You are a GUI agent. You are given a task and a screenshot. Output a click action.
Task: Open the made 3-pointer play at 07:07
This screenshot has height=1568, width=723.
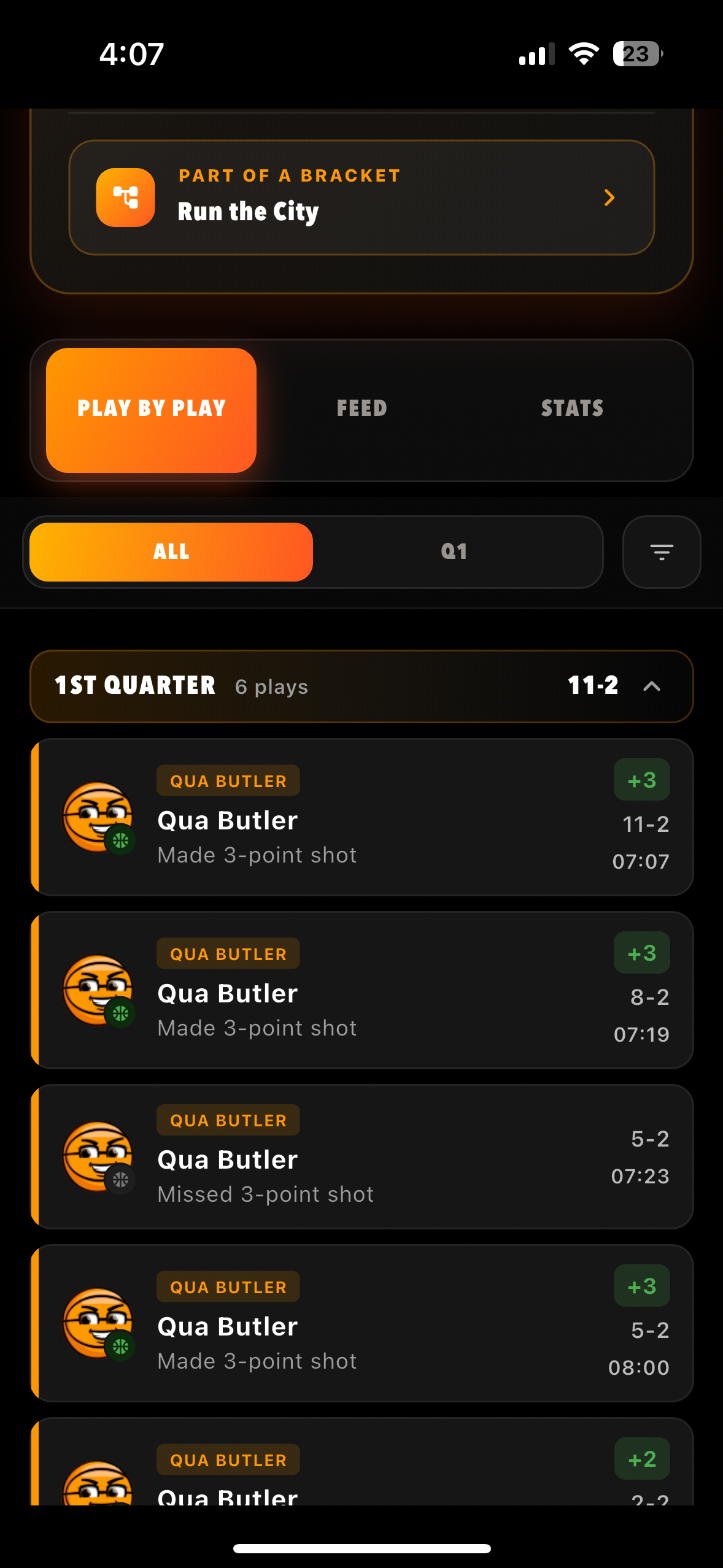pos(361,817)
